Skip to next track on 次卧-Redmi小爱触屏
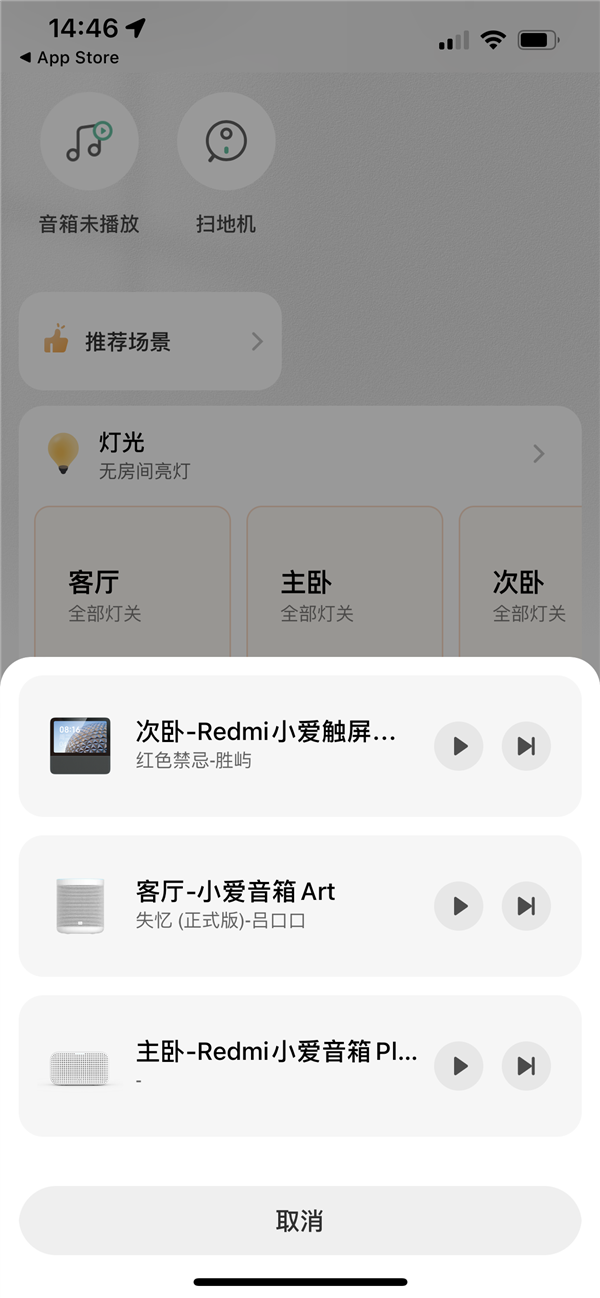This screenshot has width=600, height=1298. [526, 746]
